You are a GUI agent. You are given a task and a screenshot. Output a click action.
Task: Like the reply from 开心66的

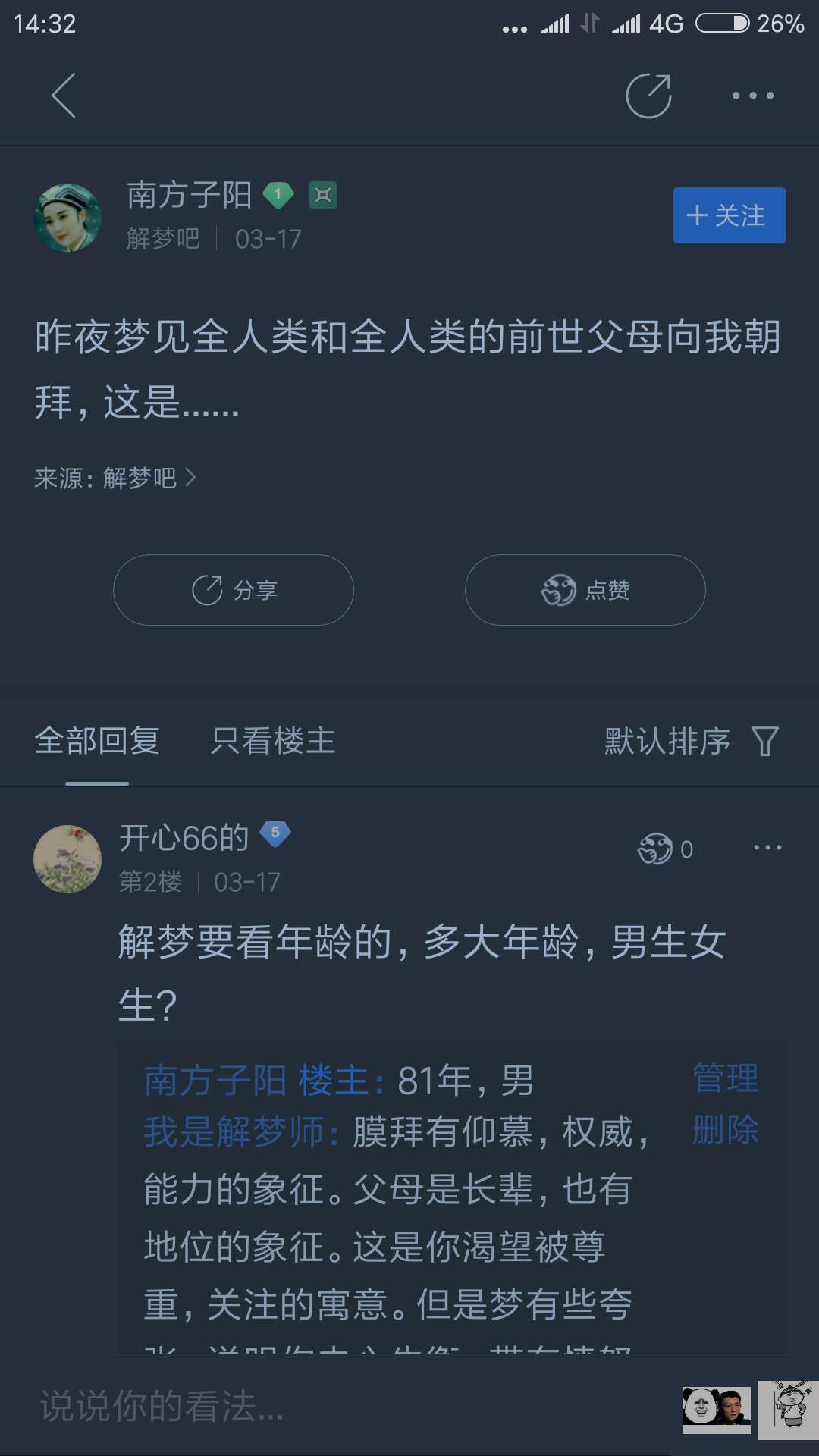(x=664, y=849)
